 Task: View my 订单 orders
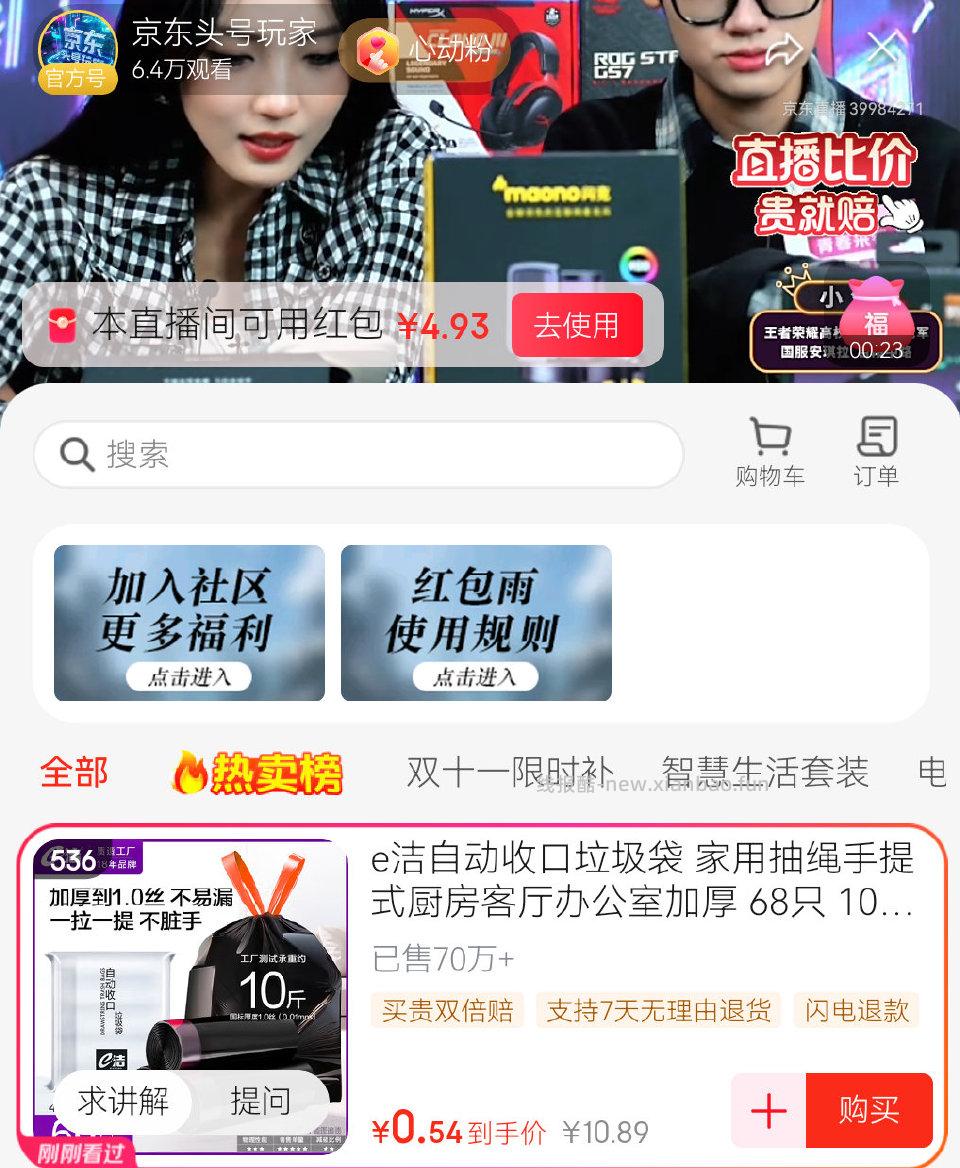(x=876, y=452)
